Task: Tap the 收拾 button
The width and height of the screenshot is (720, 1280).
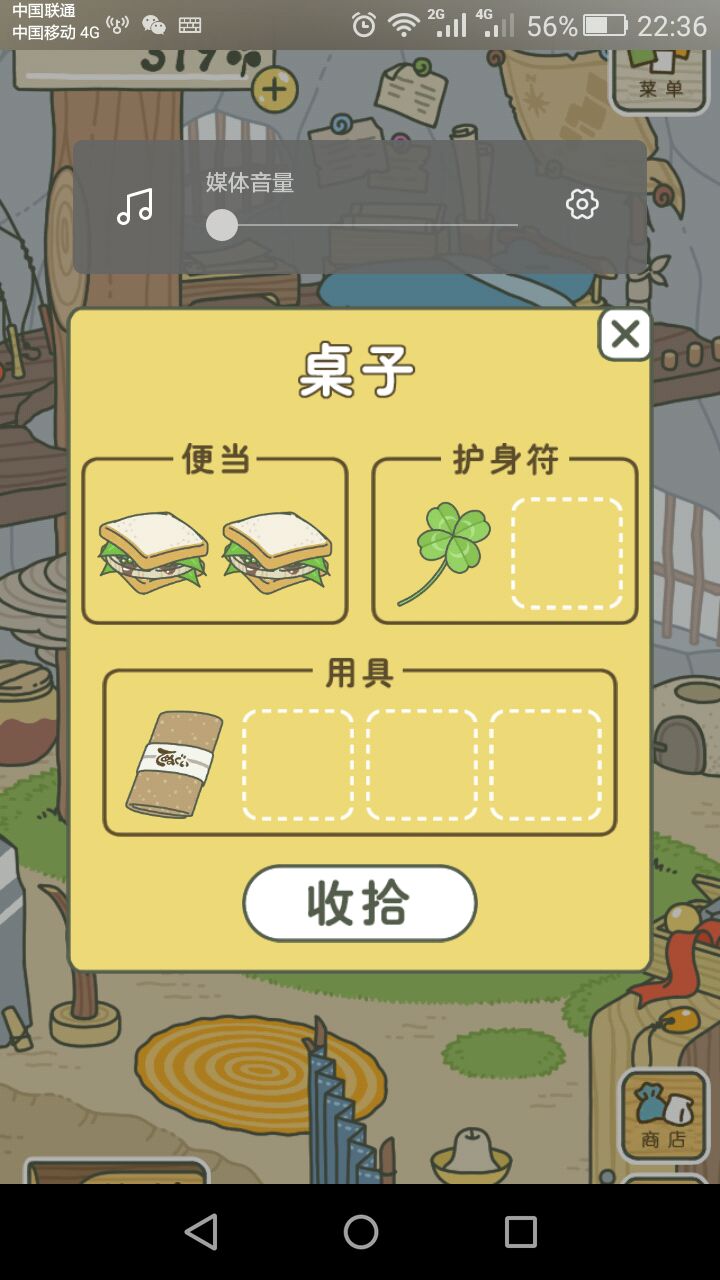Action: pyautogui.click(x=360, y=903)
